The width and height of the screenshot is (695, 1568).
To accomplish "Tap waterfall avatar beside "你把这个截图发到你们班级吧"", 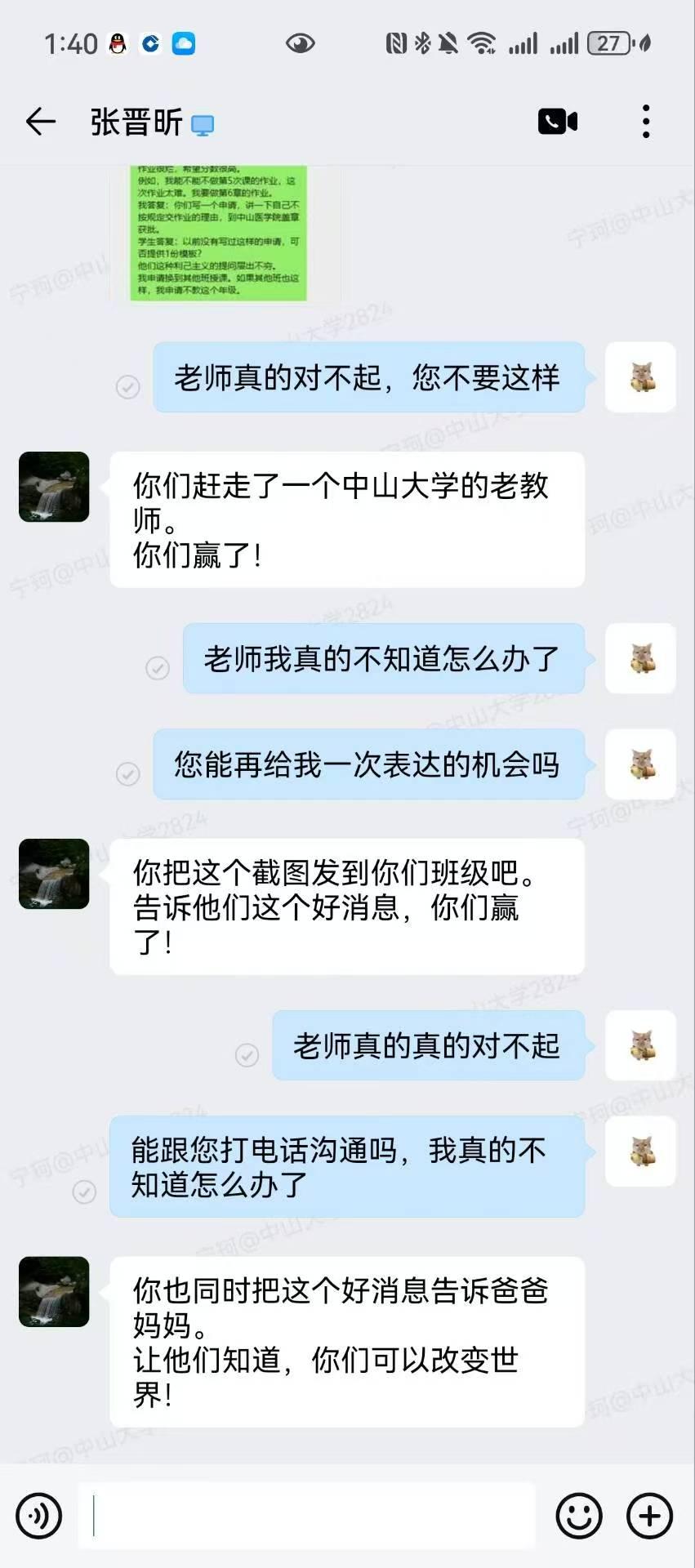I will [54, 874].
